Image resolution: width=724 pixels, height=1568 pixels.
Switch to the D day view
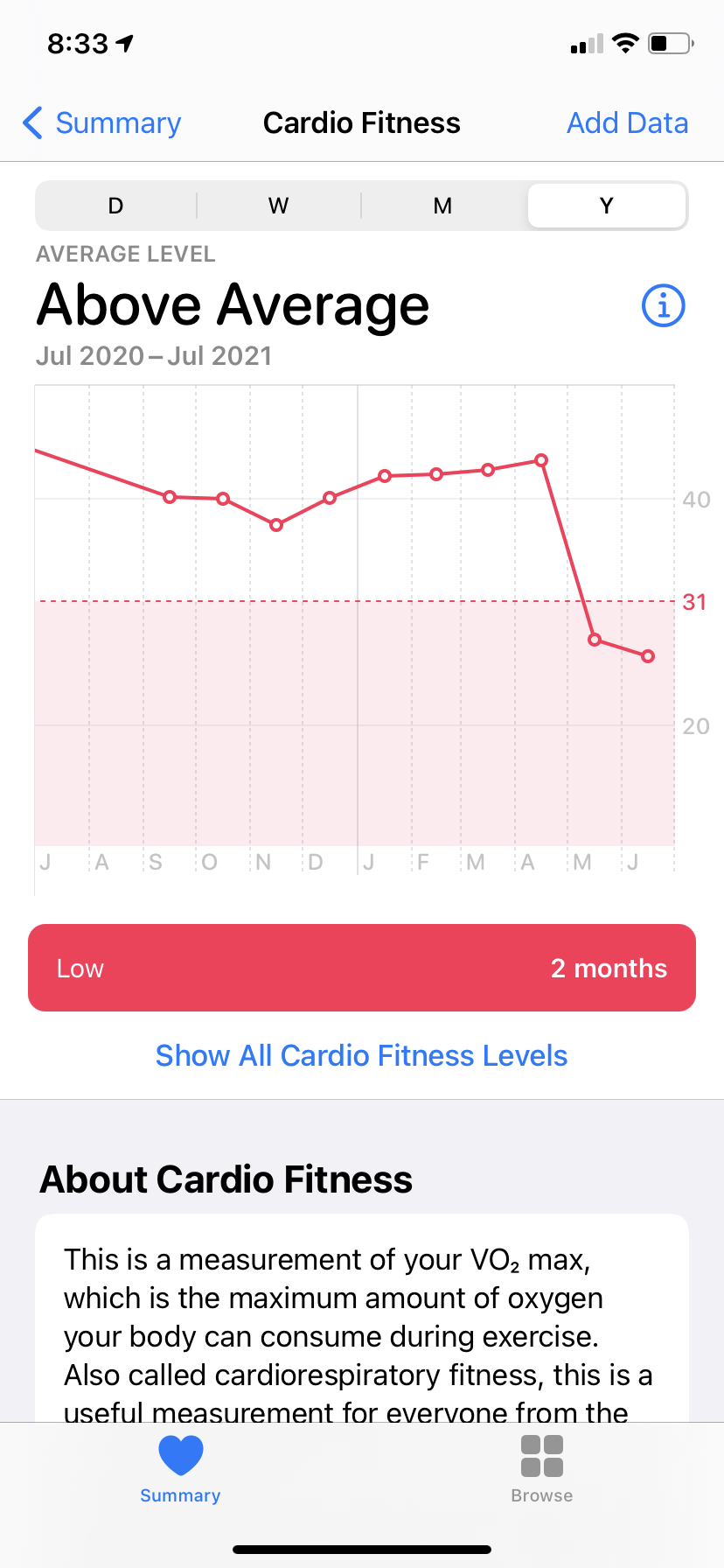point(115,206)
